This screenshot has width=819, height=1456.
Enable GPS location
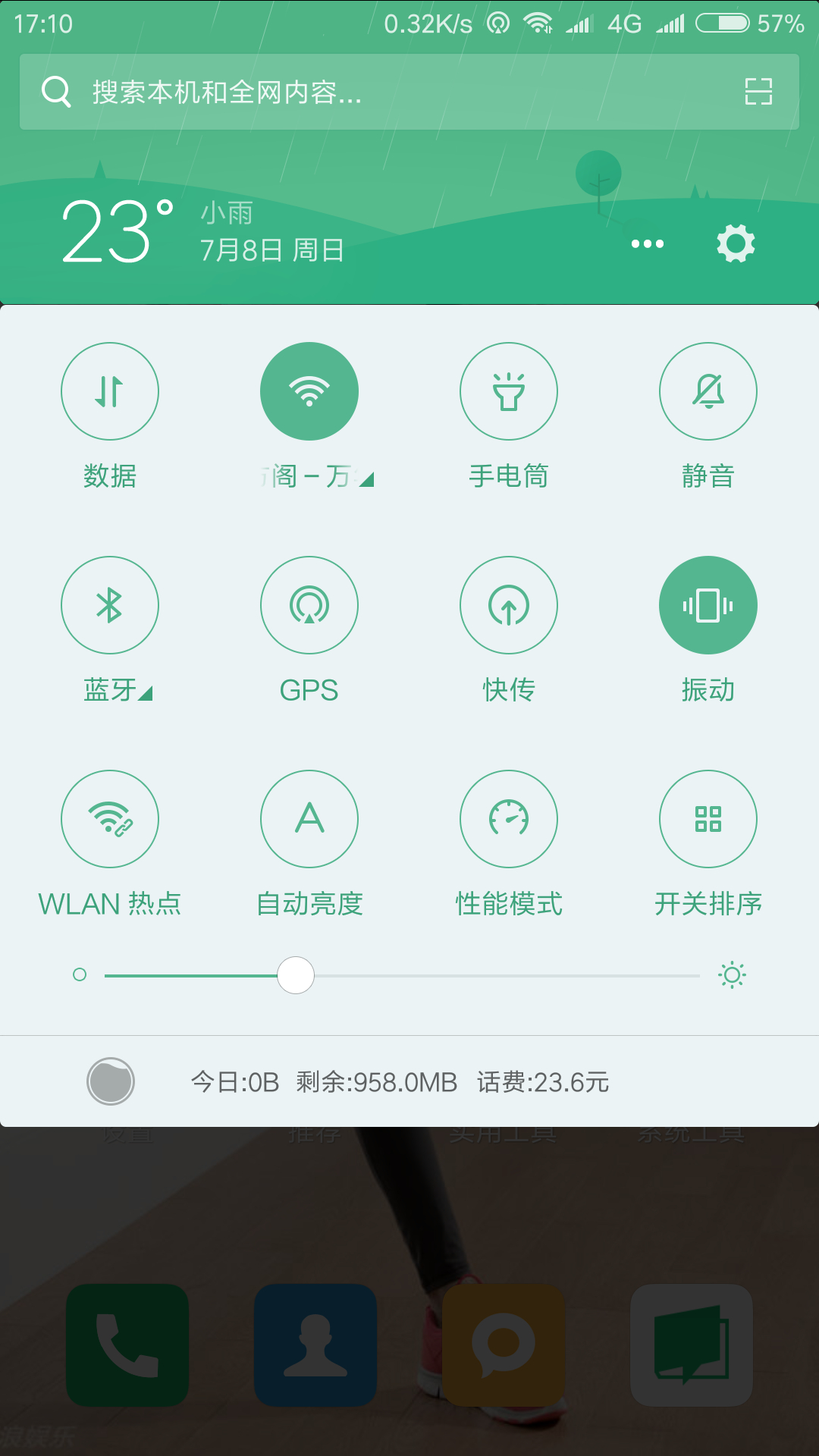click(x=309, y=605)
